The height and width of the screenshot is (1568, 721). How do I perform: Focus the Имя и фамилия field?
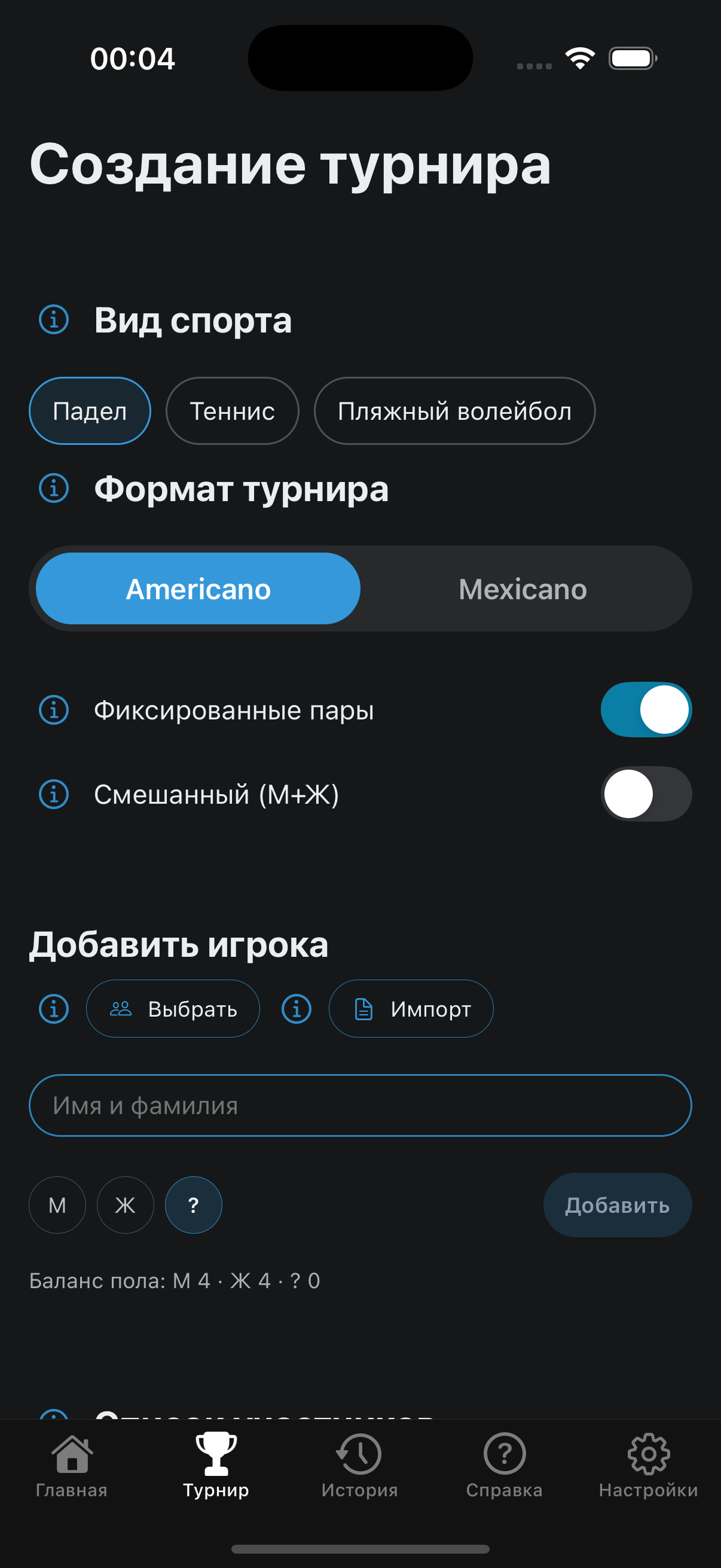tap(360, 1105)
